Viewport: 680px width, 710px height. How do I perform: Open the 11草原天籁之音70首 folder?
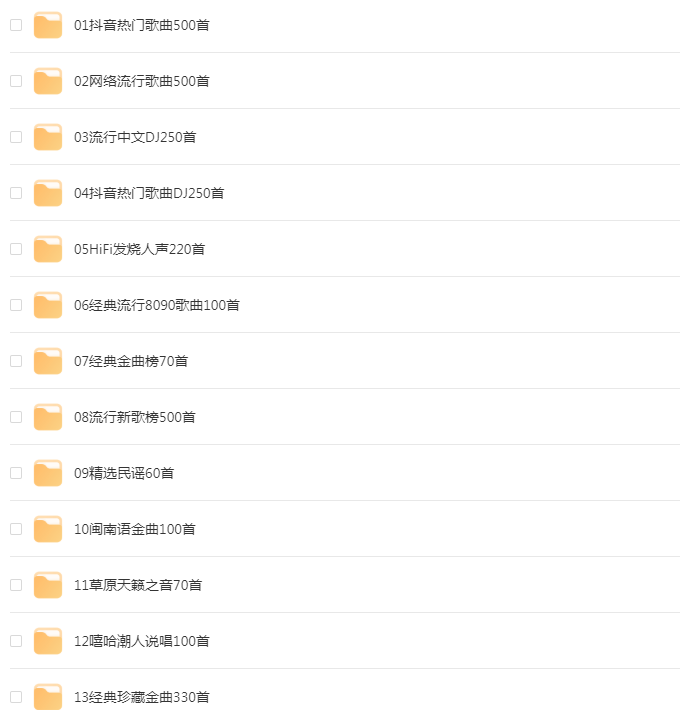tap(138, 585)
